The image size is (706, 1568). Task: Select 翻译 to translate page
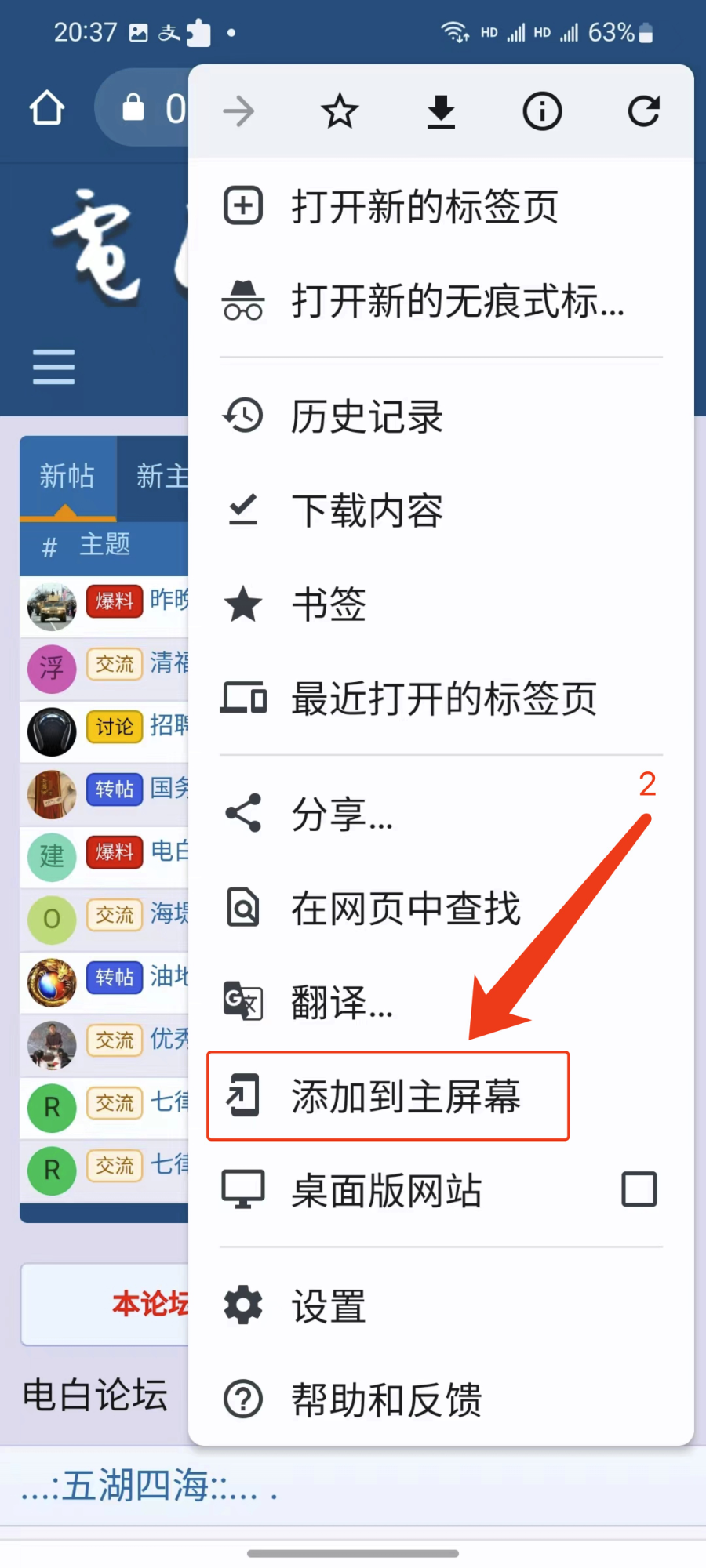[341, 1002]
